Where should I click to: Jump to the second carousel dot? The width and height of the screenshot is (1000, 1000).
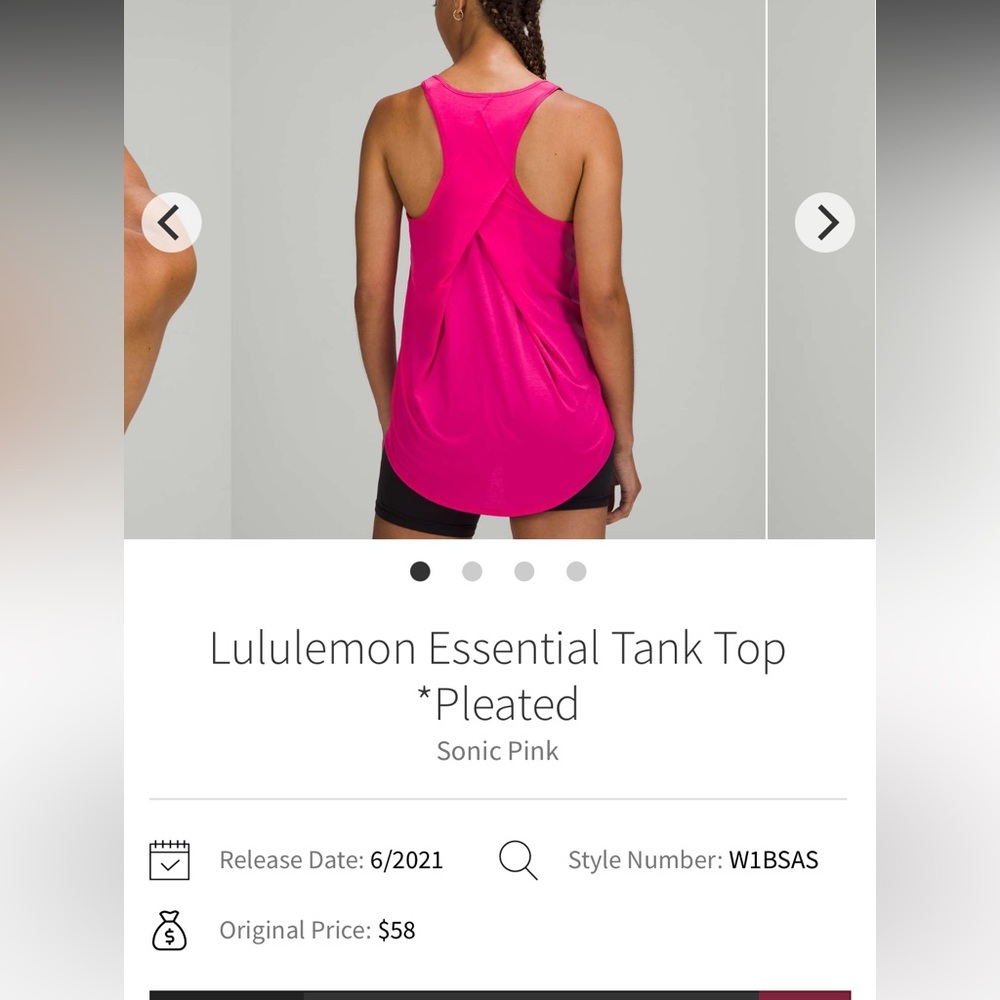tap(472, 571)
